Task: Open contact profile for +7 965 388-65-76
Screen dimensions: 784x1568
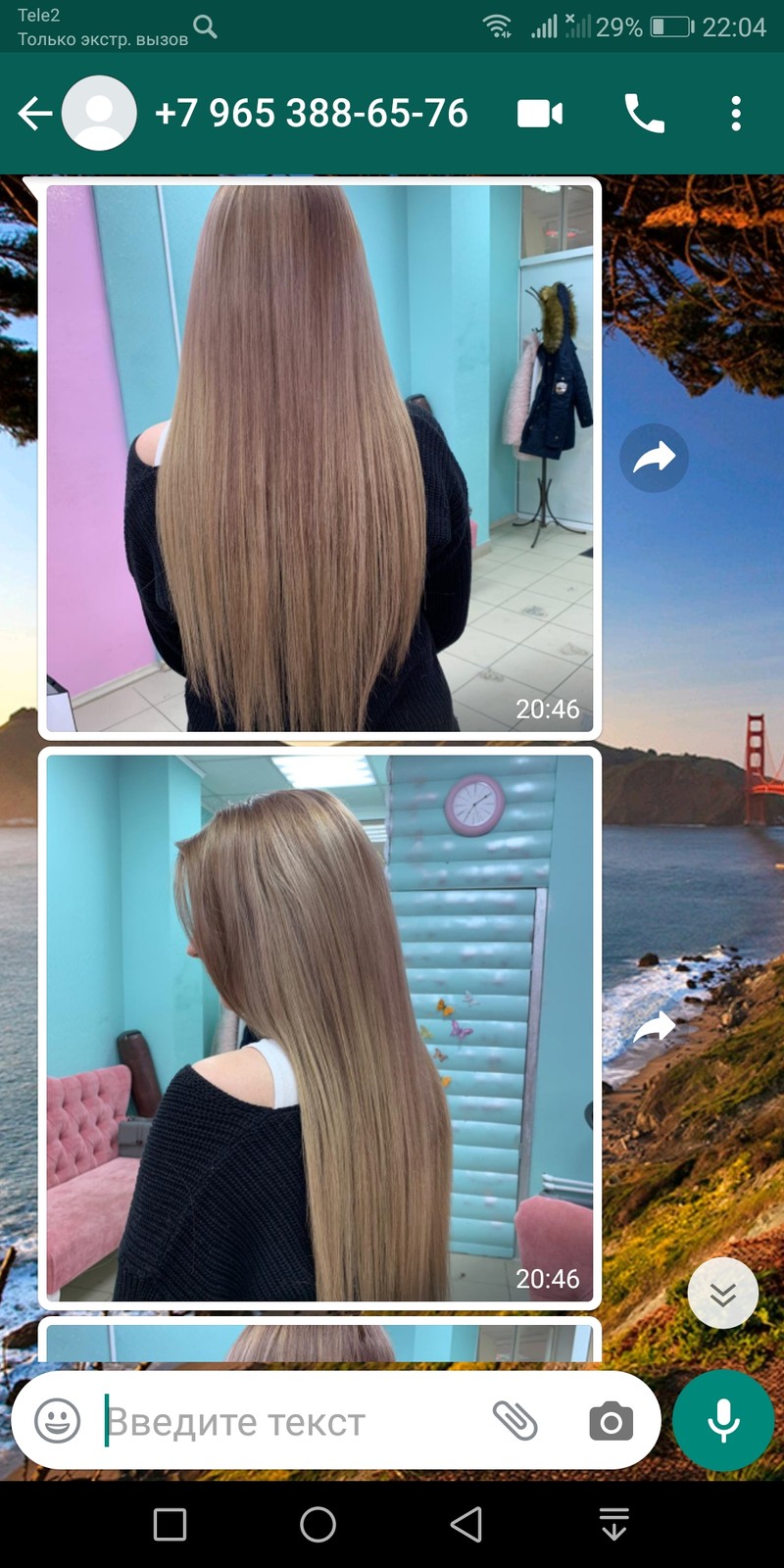Action: tap(311, 114)
